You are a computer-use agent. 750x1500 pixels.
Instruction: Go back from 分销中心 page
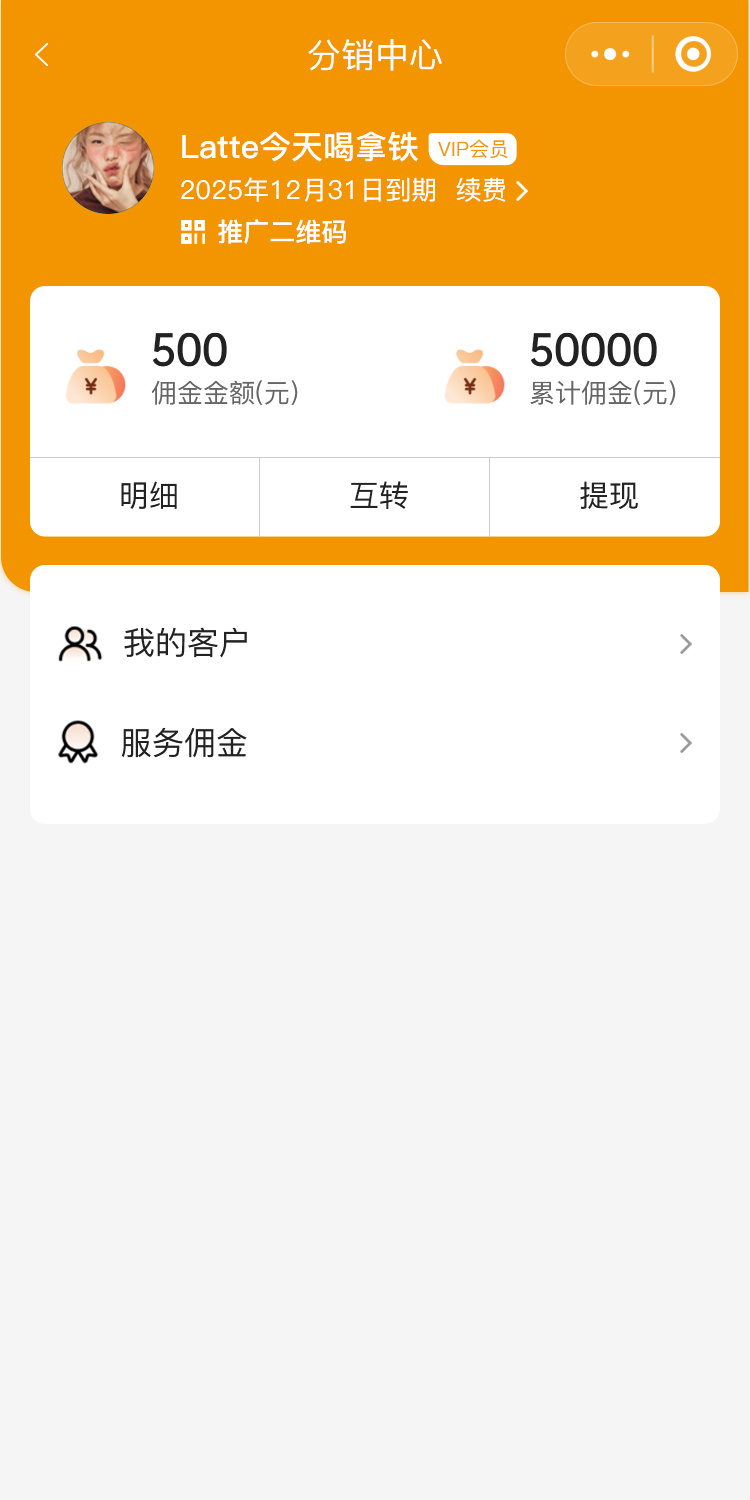(x=42, y=55)
